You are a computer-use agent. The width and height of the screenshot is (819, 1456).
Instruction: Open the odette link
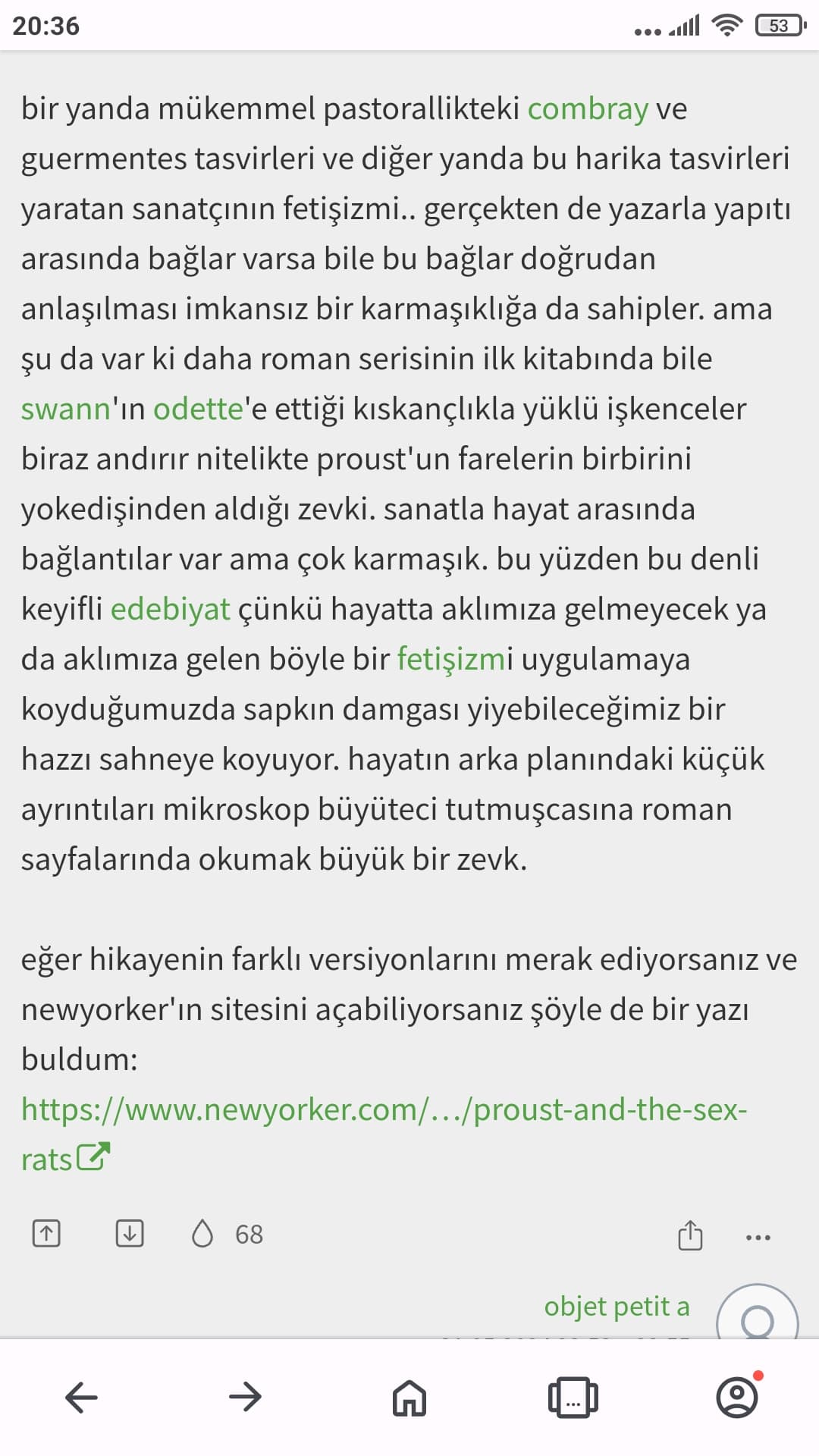[198, 409]
